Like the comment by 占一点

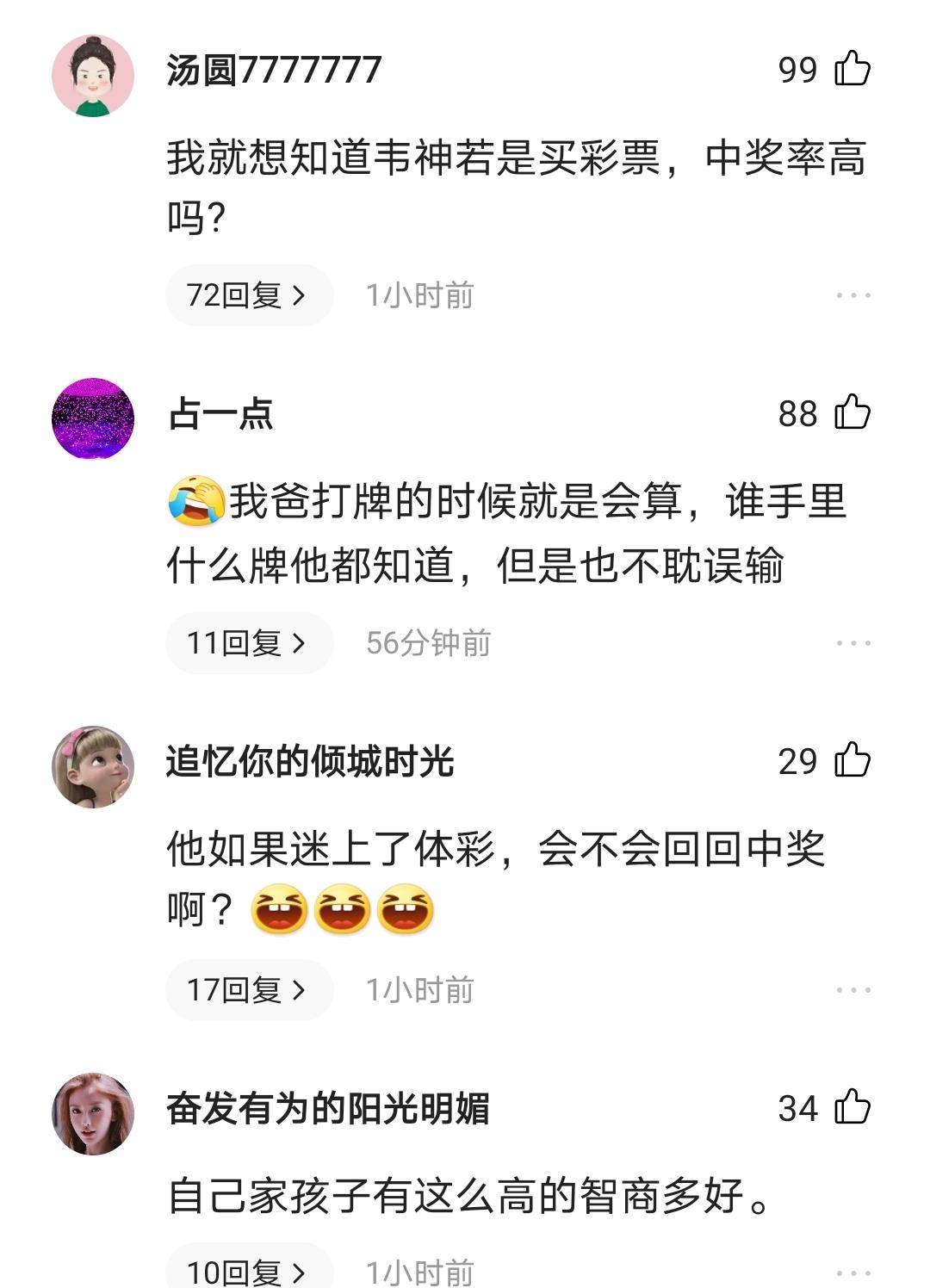click(x=852, y=413)
